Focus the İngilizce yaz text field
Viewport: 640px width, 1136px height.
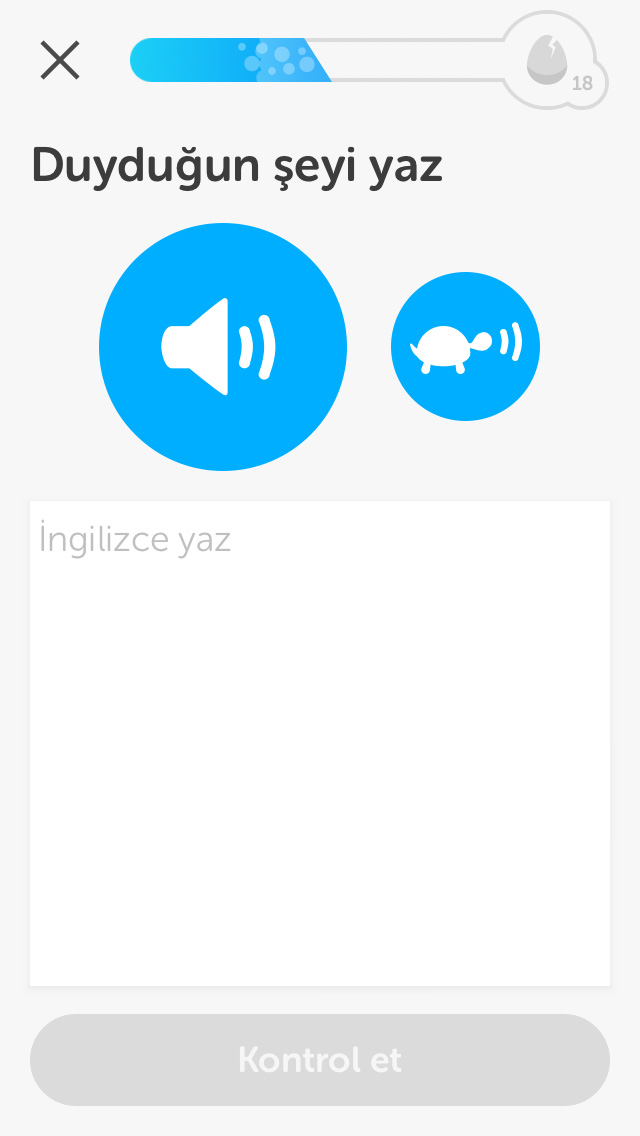(x=320, y=743)
